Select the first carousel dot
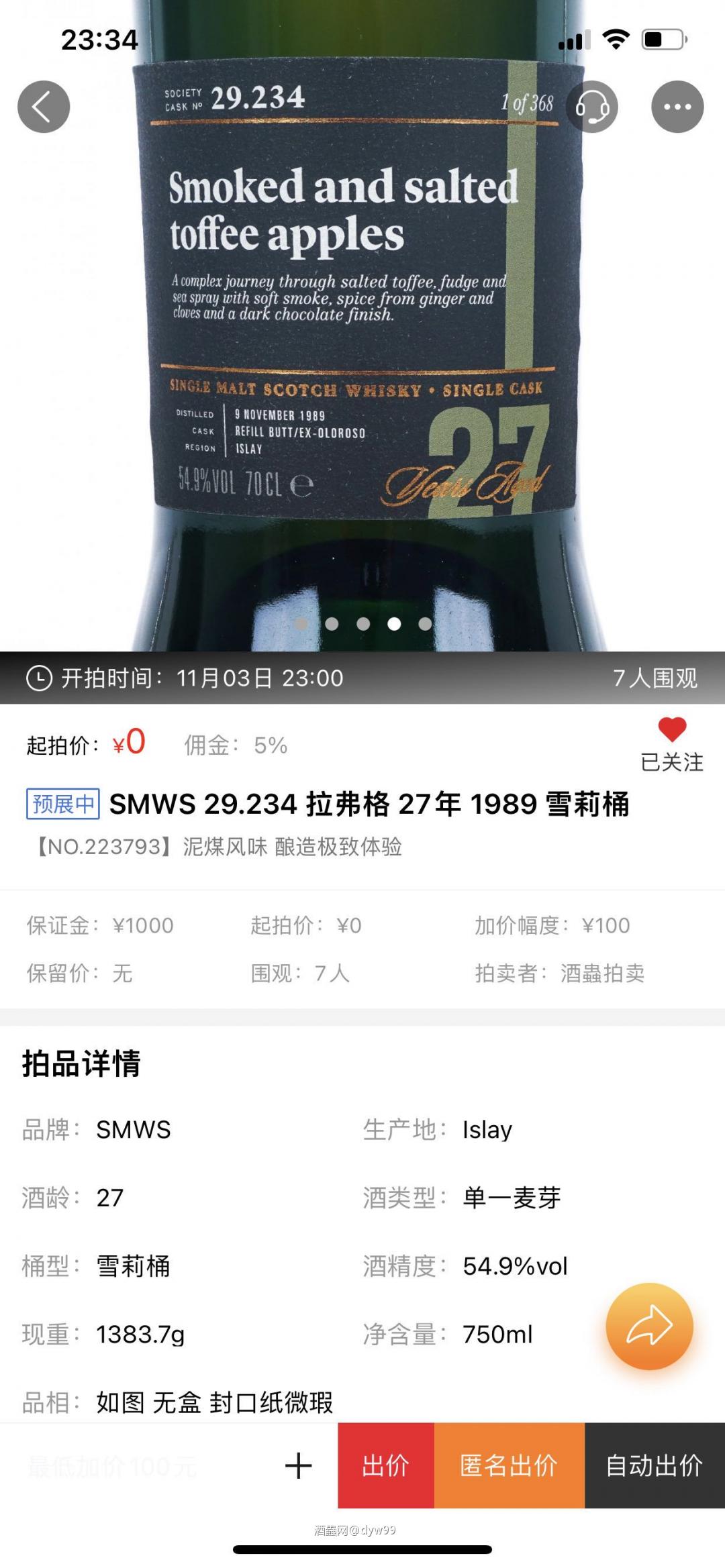 coord(301,623)
